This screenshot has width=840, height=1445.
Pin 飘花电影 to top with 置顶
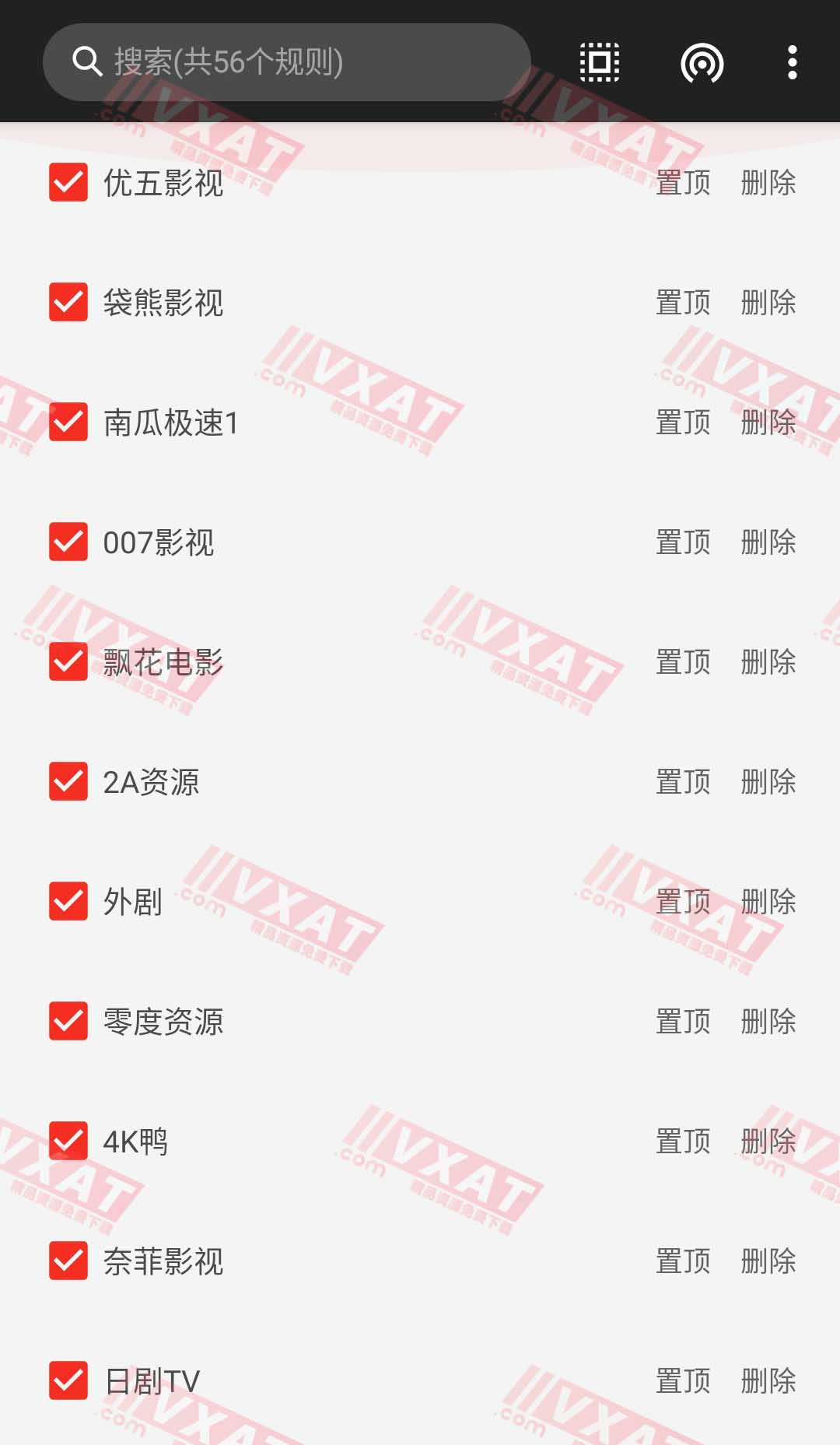(x=683, y=662)
